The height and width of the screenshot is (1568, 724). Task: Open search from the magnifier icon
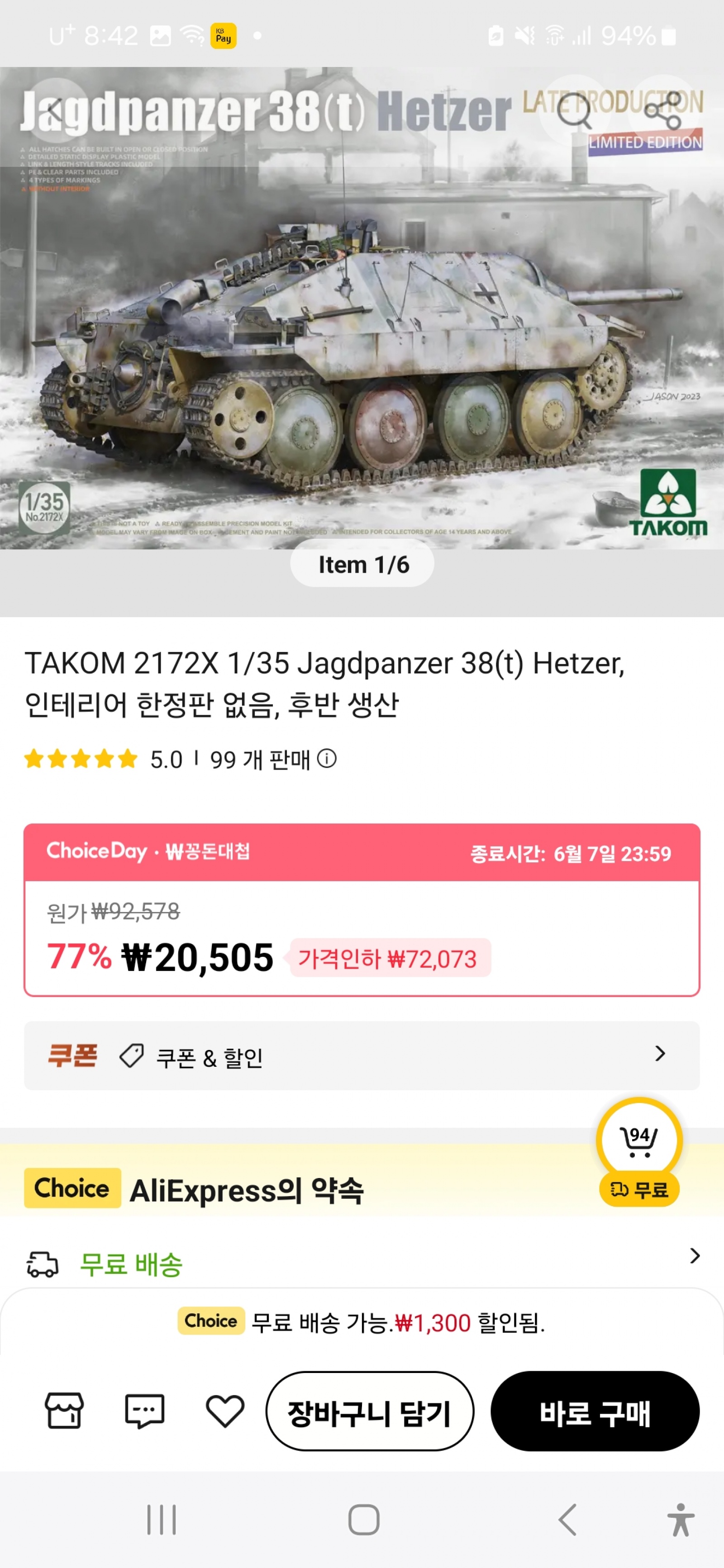[574, 111]
